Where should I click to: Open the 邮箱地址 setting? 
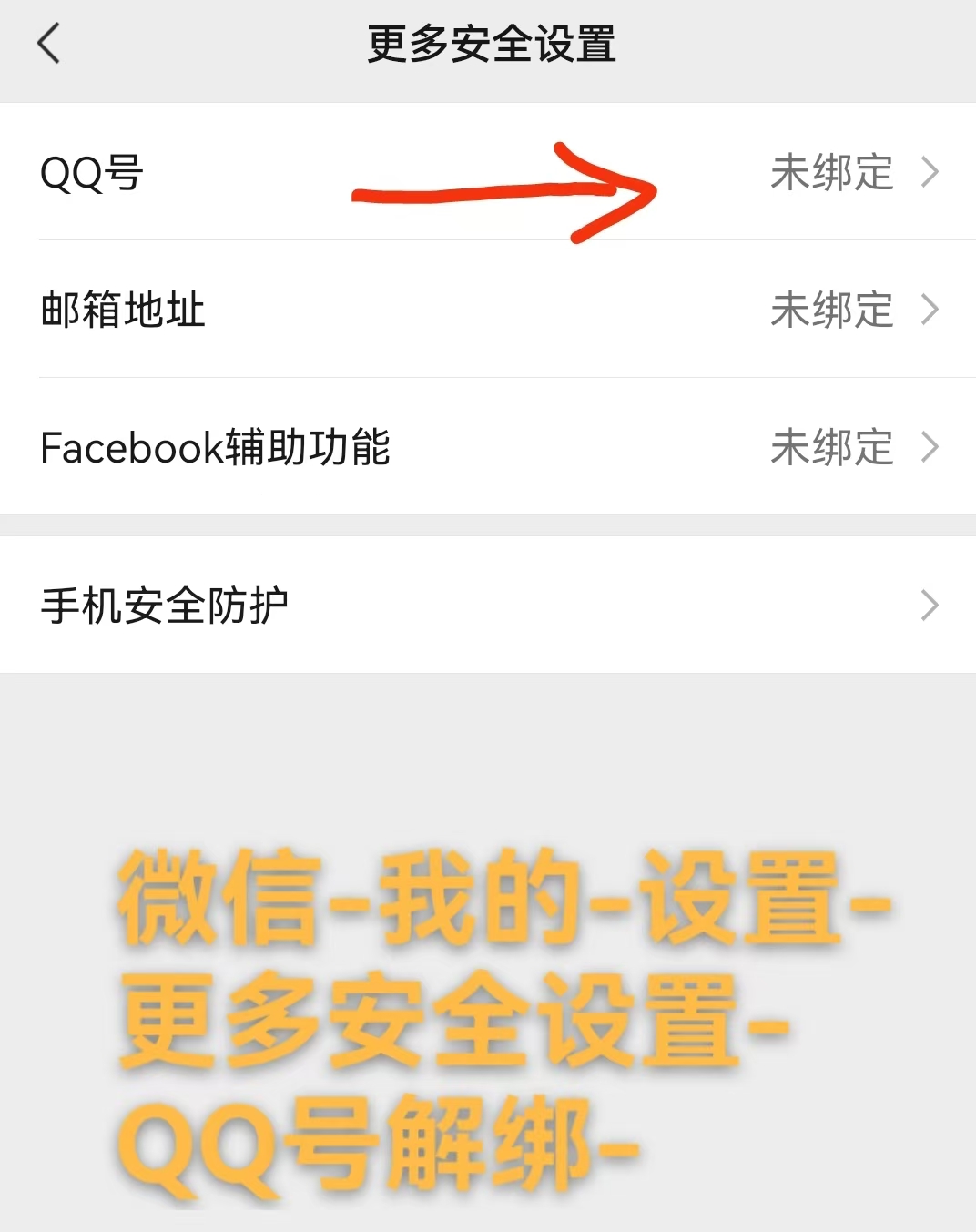488,310
